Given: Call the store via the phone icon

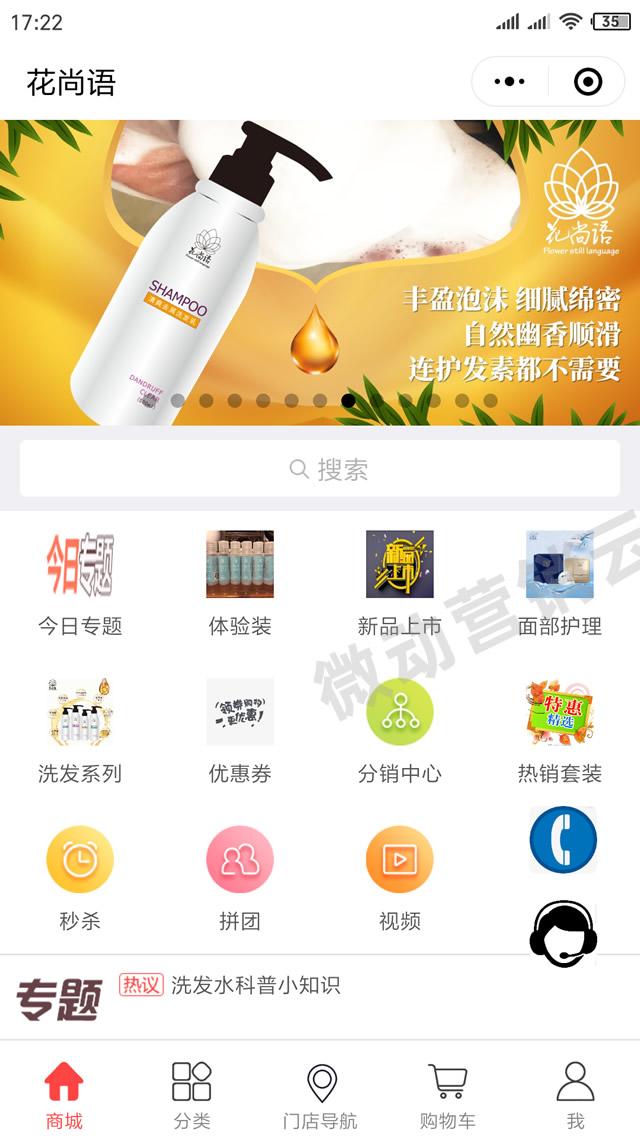Looking at the screenshot, I should [563, 840].
